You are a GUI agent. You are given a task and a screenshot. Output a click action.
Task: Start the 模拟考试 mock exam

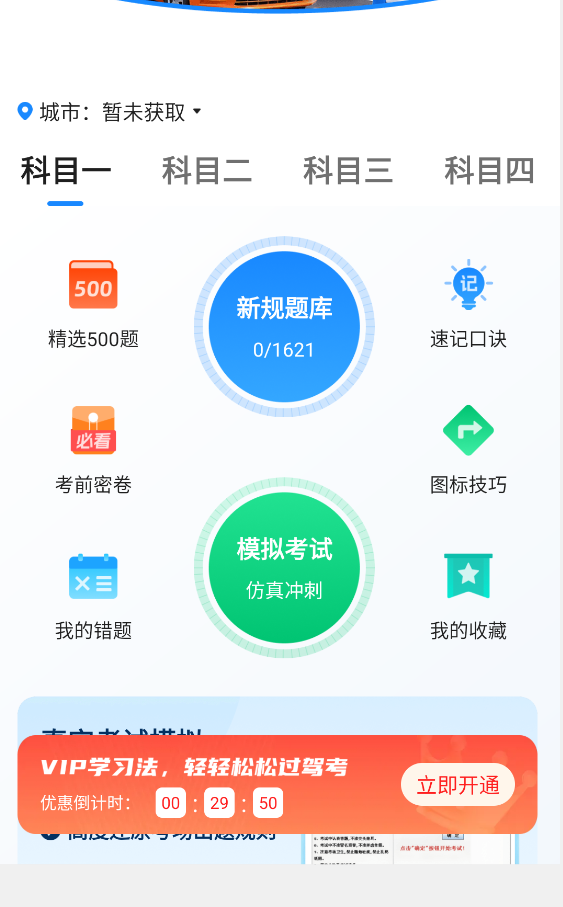coord(284,568)
